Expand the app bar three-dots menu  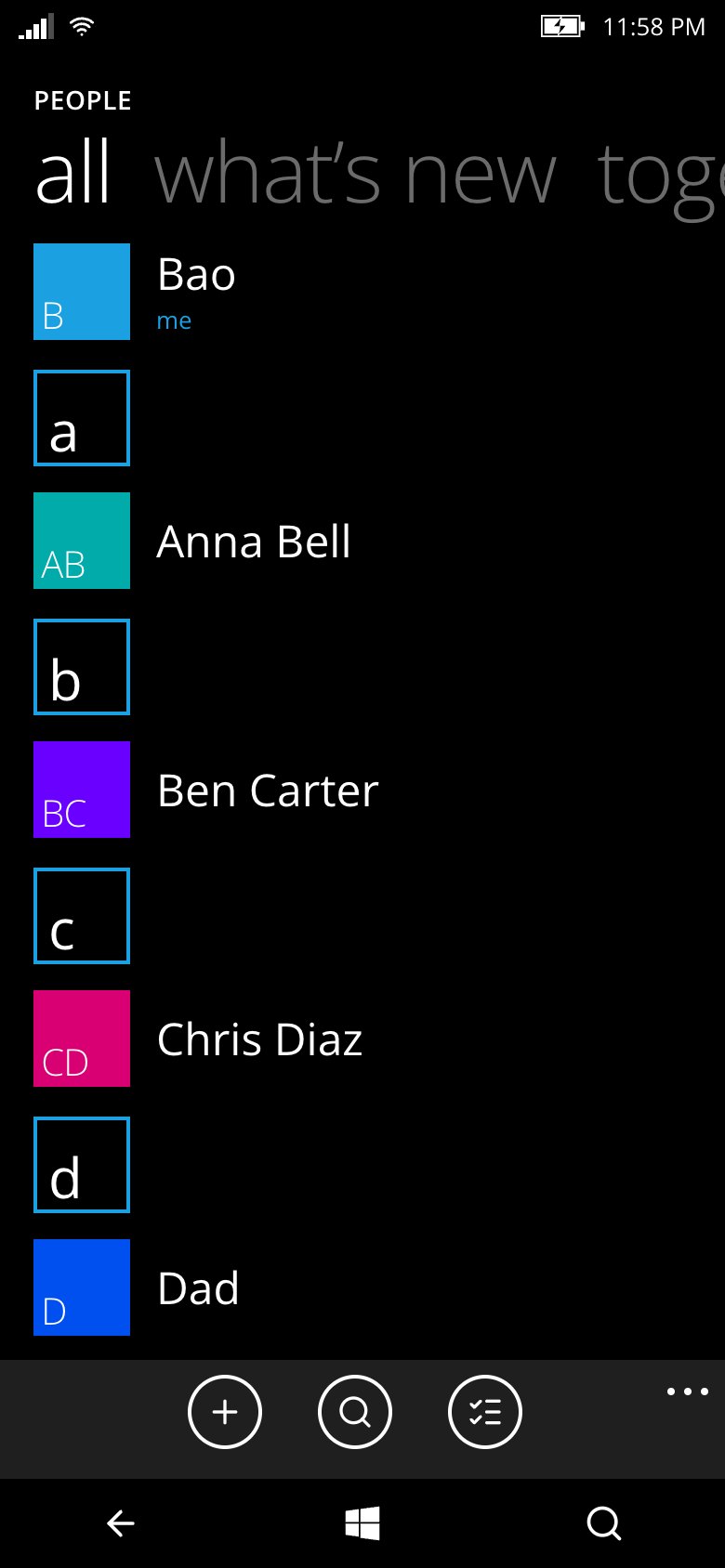688,1392
